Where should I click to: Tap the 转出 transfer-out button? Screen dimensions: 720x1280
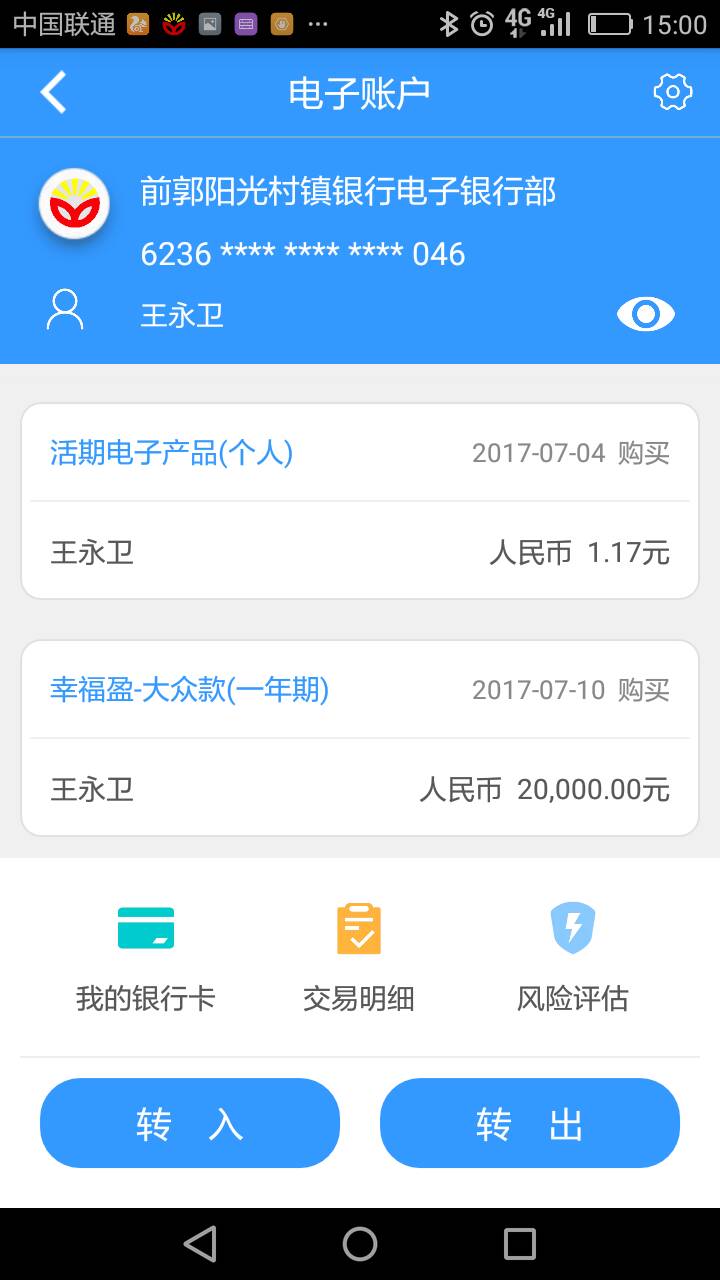pyautogui.click(x=530, y=1123)
